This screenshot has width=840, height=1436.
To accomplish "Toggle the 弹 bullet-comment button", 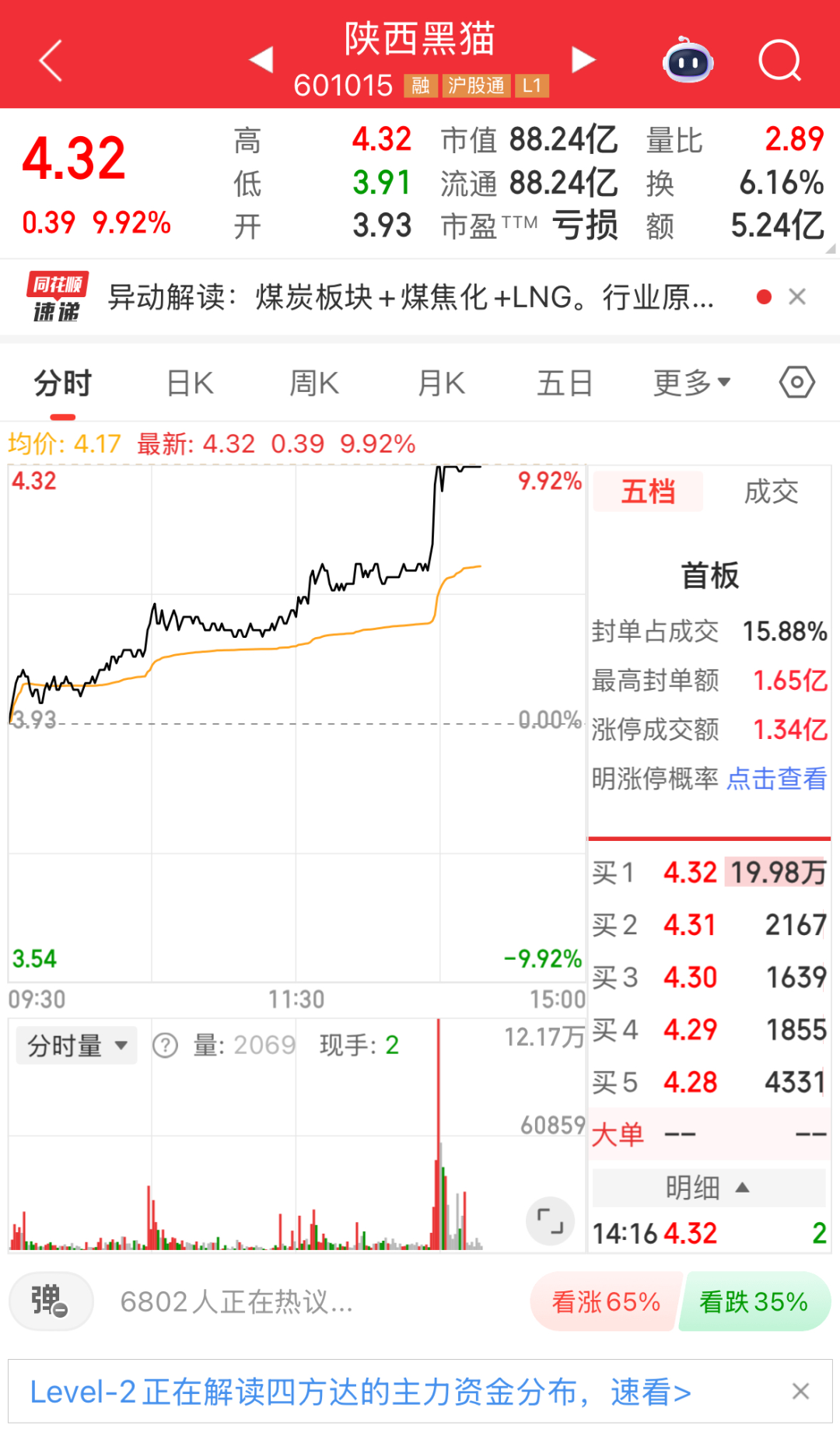I will pos(51,1301).
